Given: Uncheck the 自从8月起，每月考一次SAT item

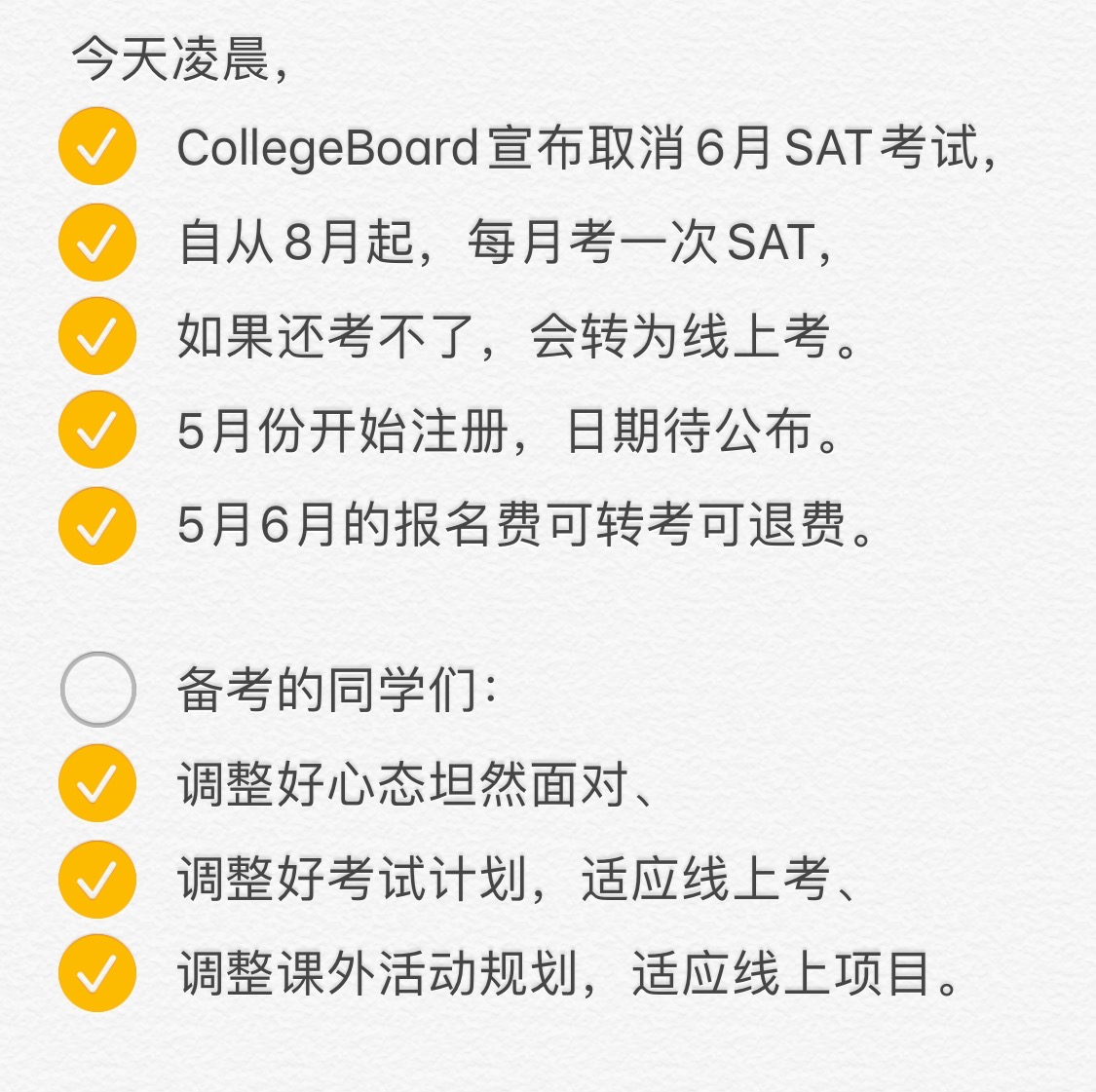Looking at the screenshot, I should point(96,243).
